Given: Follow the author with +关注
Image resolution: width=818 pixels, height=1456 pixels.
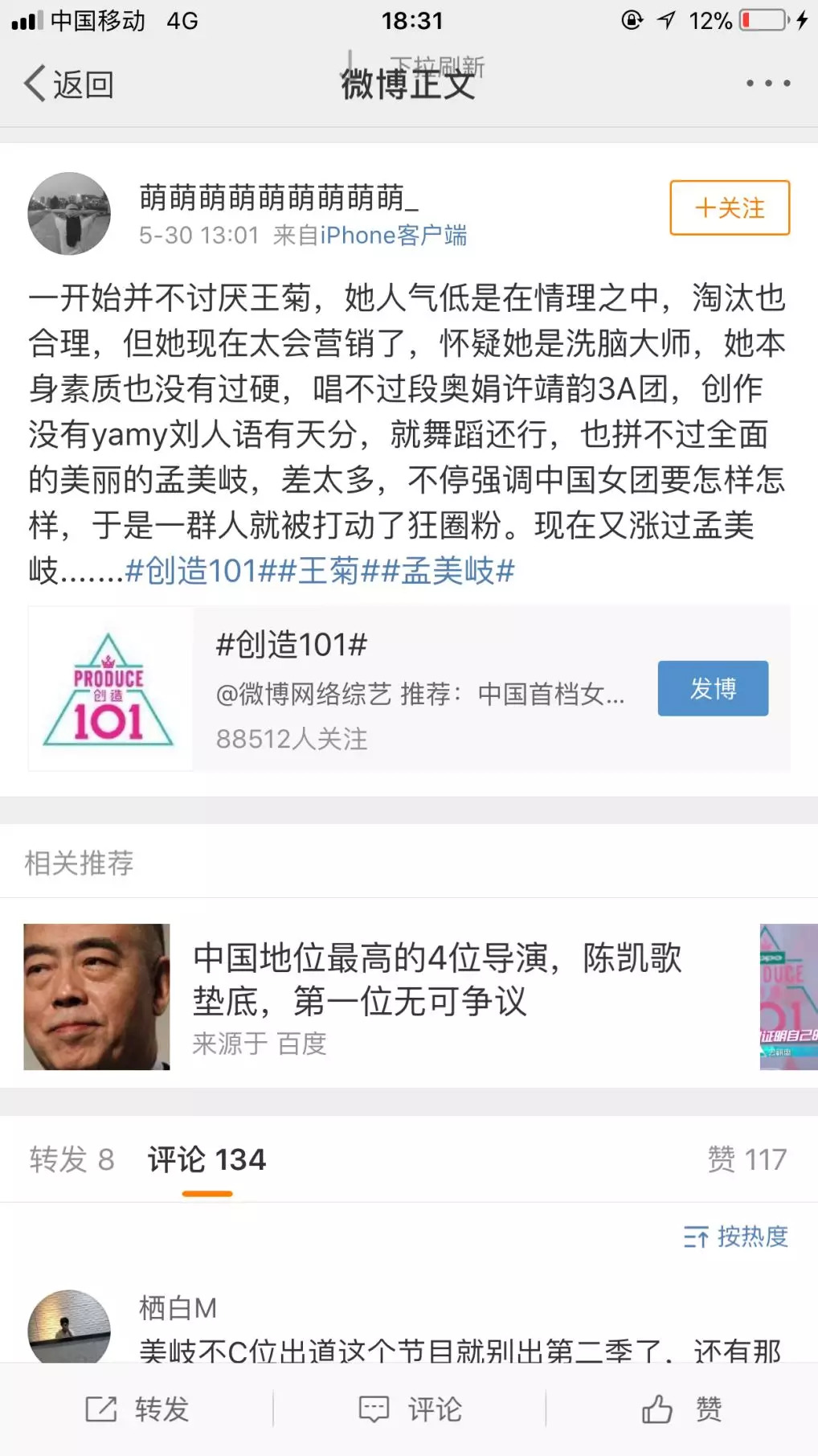Looking at the screenshot, I should coord(729,207).
